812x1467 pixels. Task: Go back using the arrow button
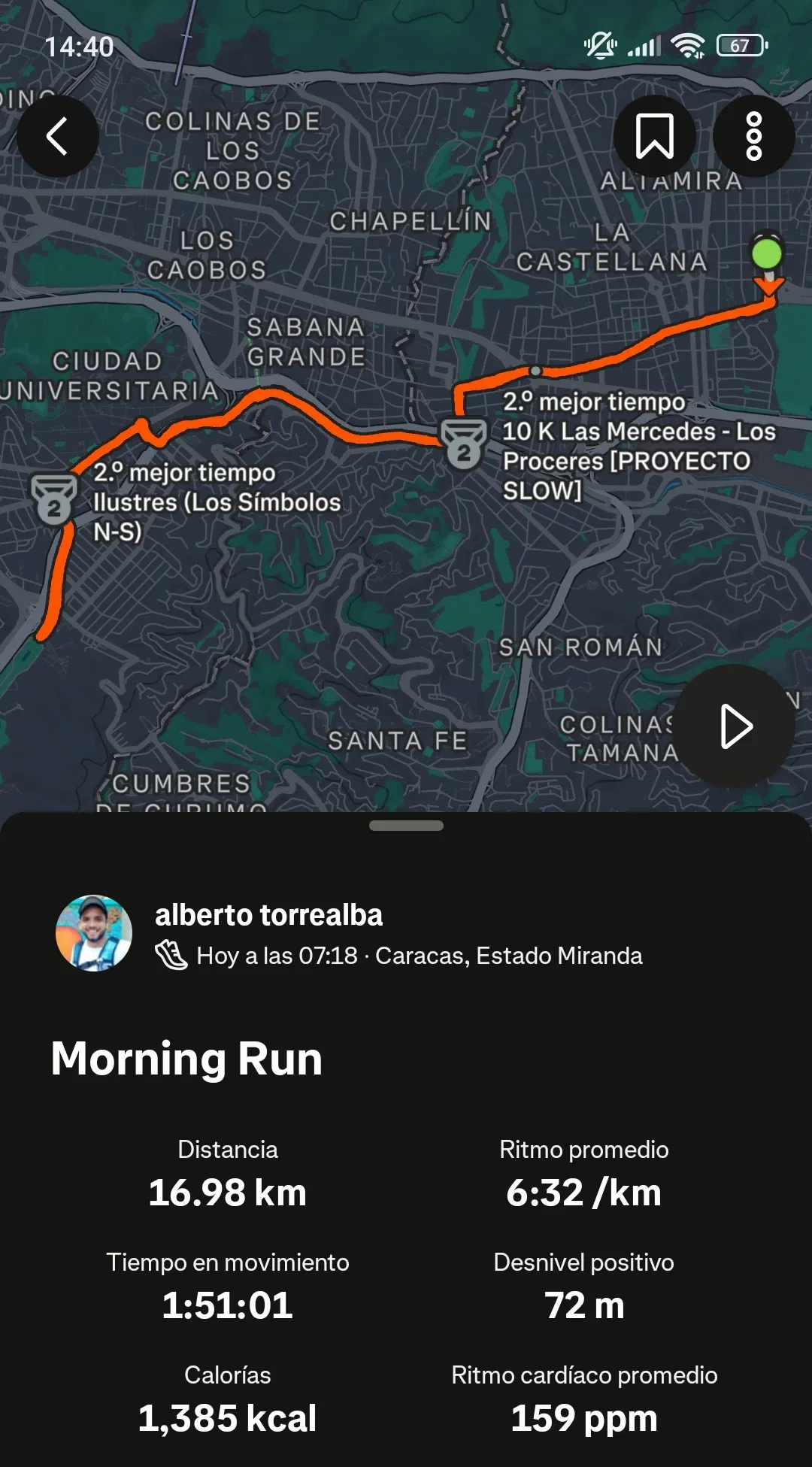coord(58,136)
